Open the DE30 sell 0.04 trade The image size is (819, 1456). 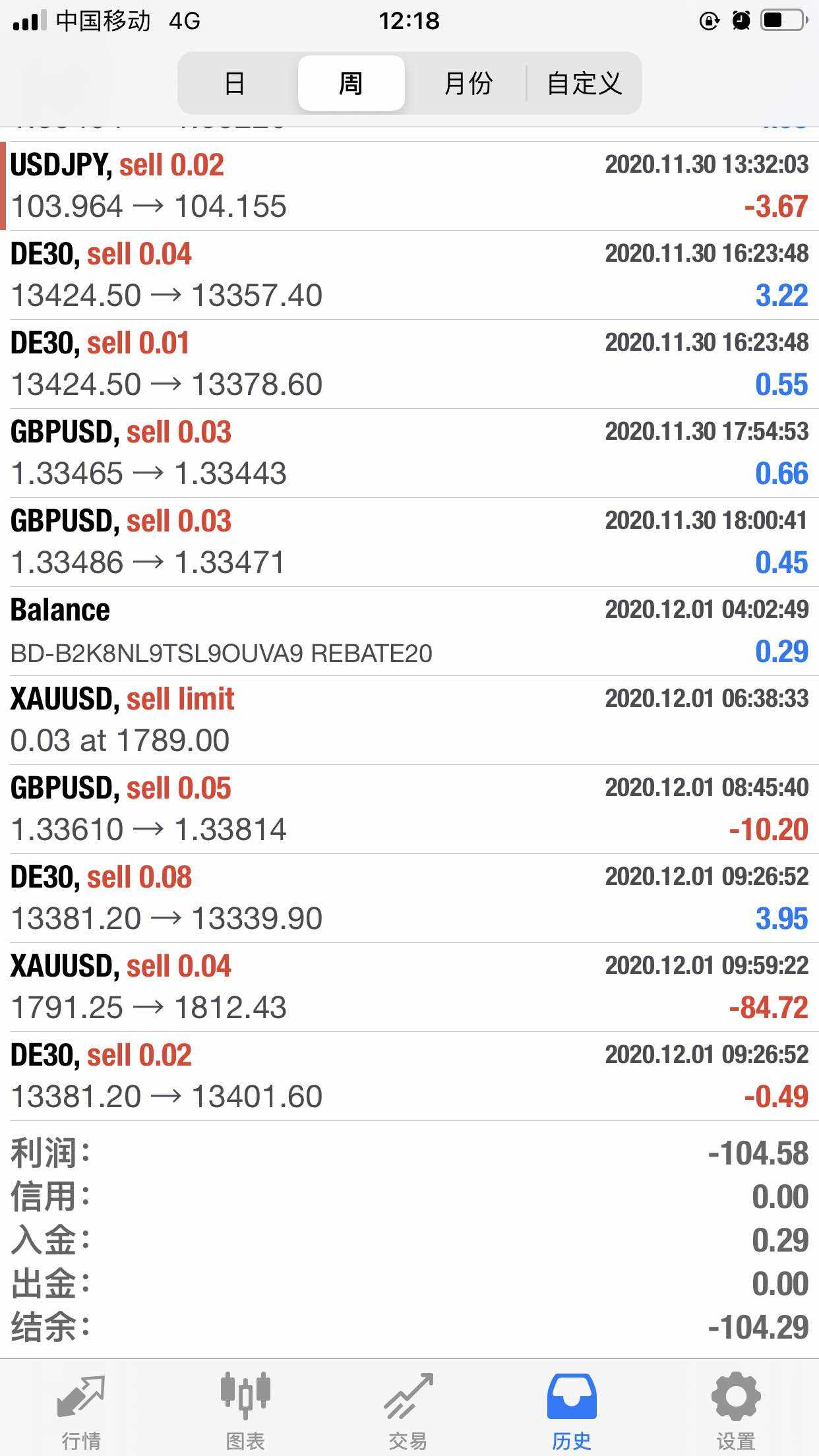(409, 275)
